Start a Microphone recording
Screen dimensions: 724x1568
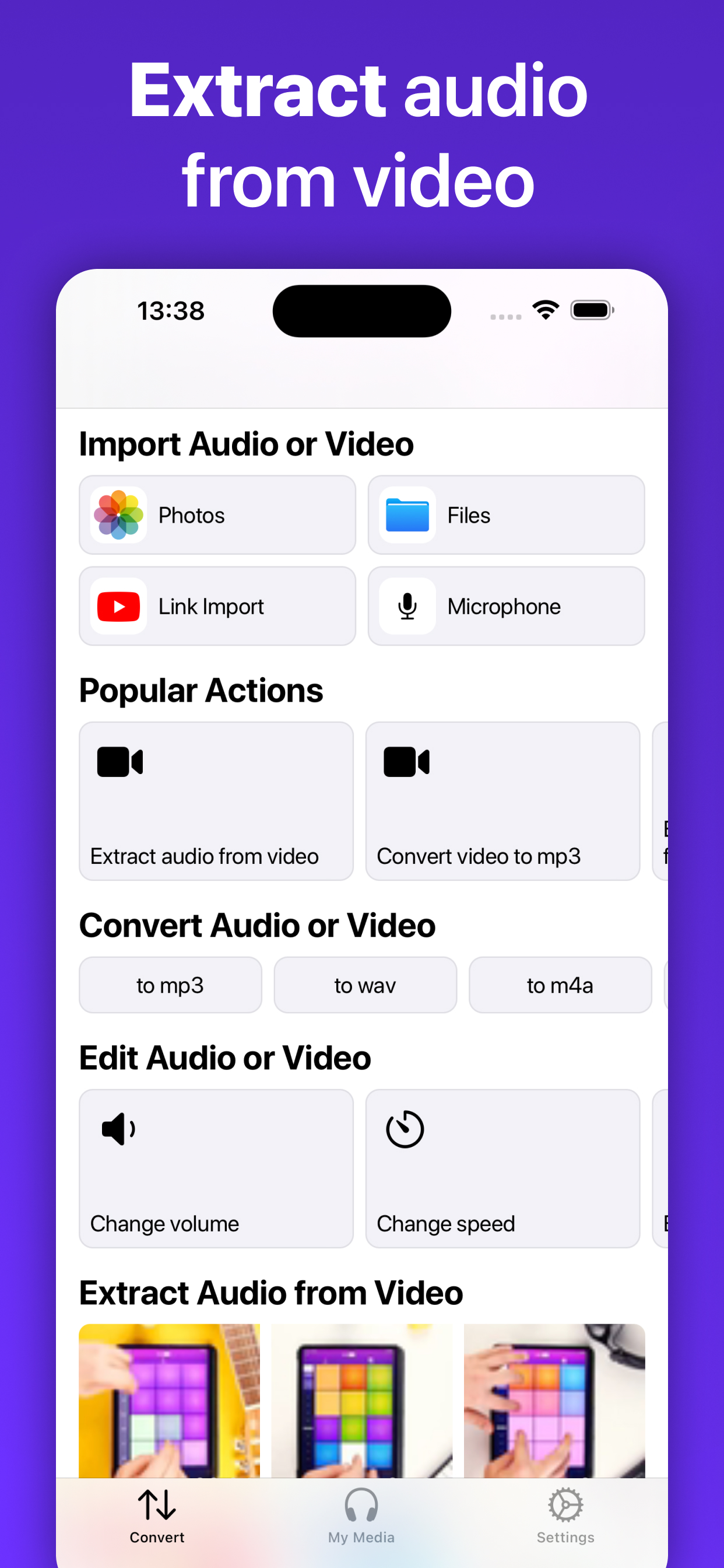point(505,605)
